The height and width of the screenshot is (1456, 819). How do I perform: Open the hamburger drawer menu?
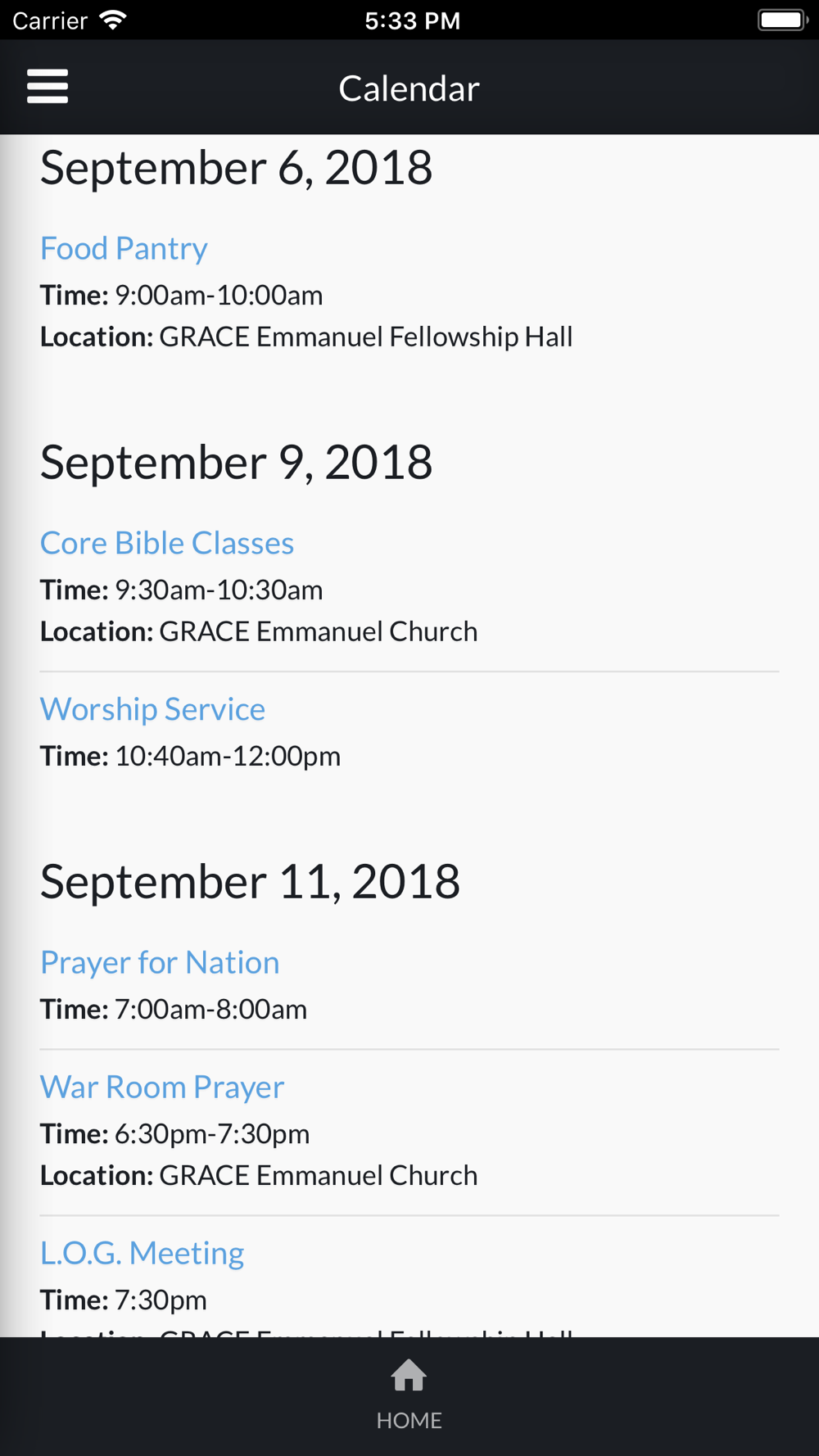coord(48,86)
